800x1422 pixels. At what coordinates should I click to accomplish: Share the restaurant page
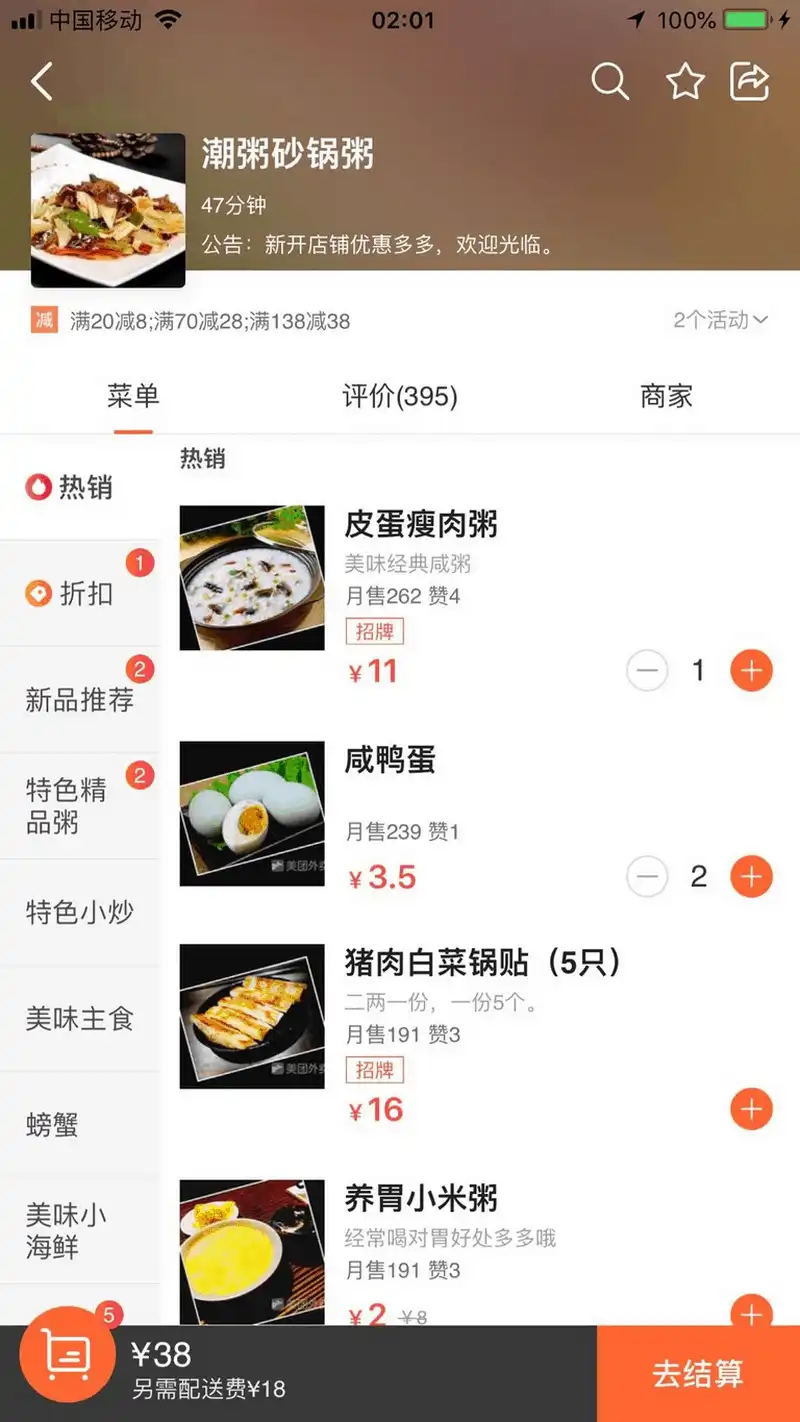[x=750, y=82]
